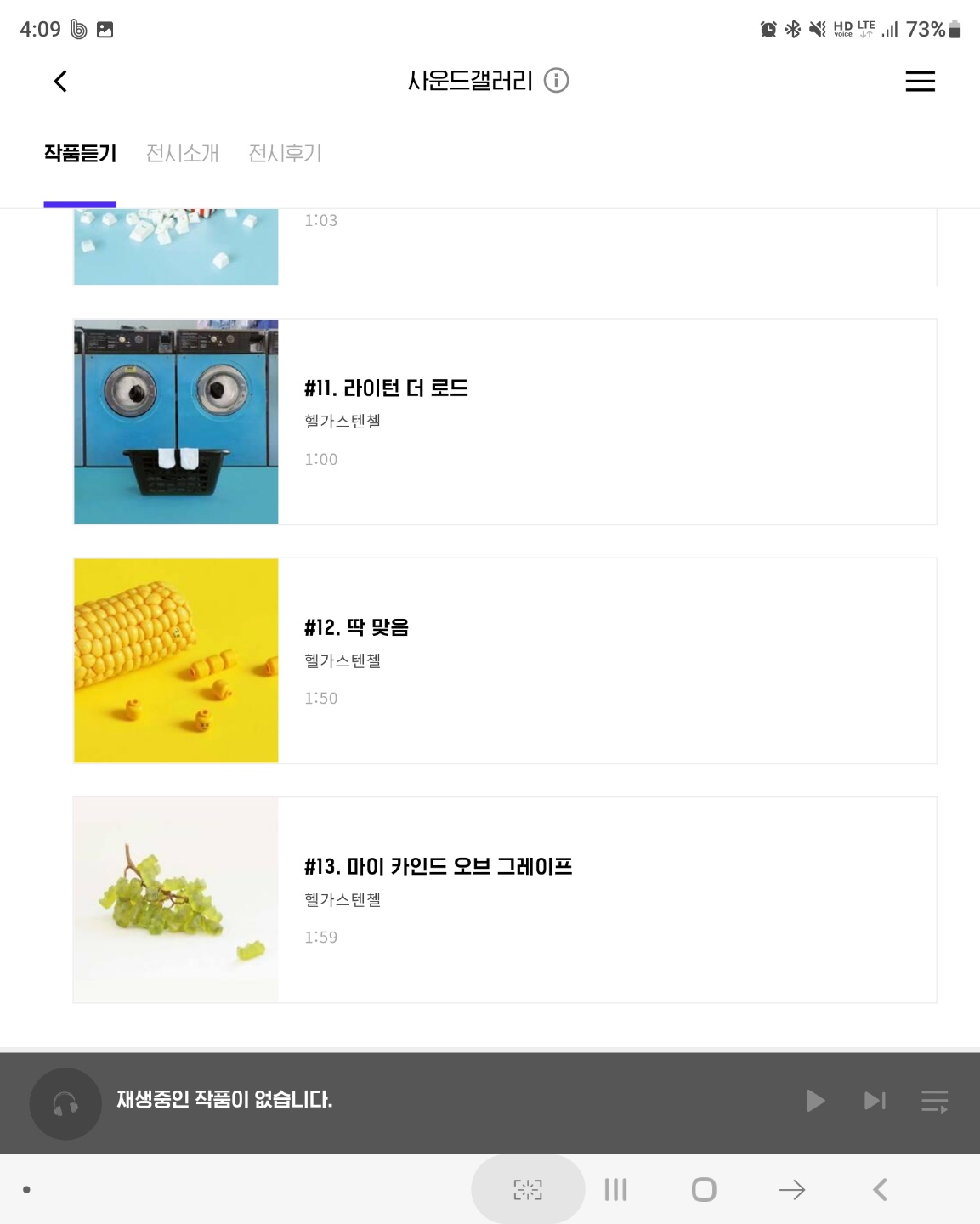The width and height of the screenshot is (980, 1224).
Task: Open track #13. 마이 카인드 오브 그레이프
Action: [x=505, y=899]
